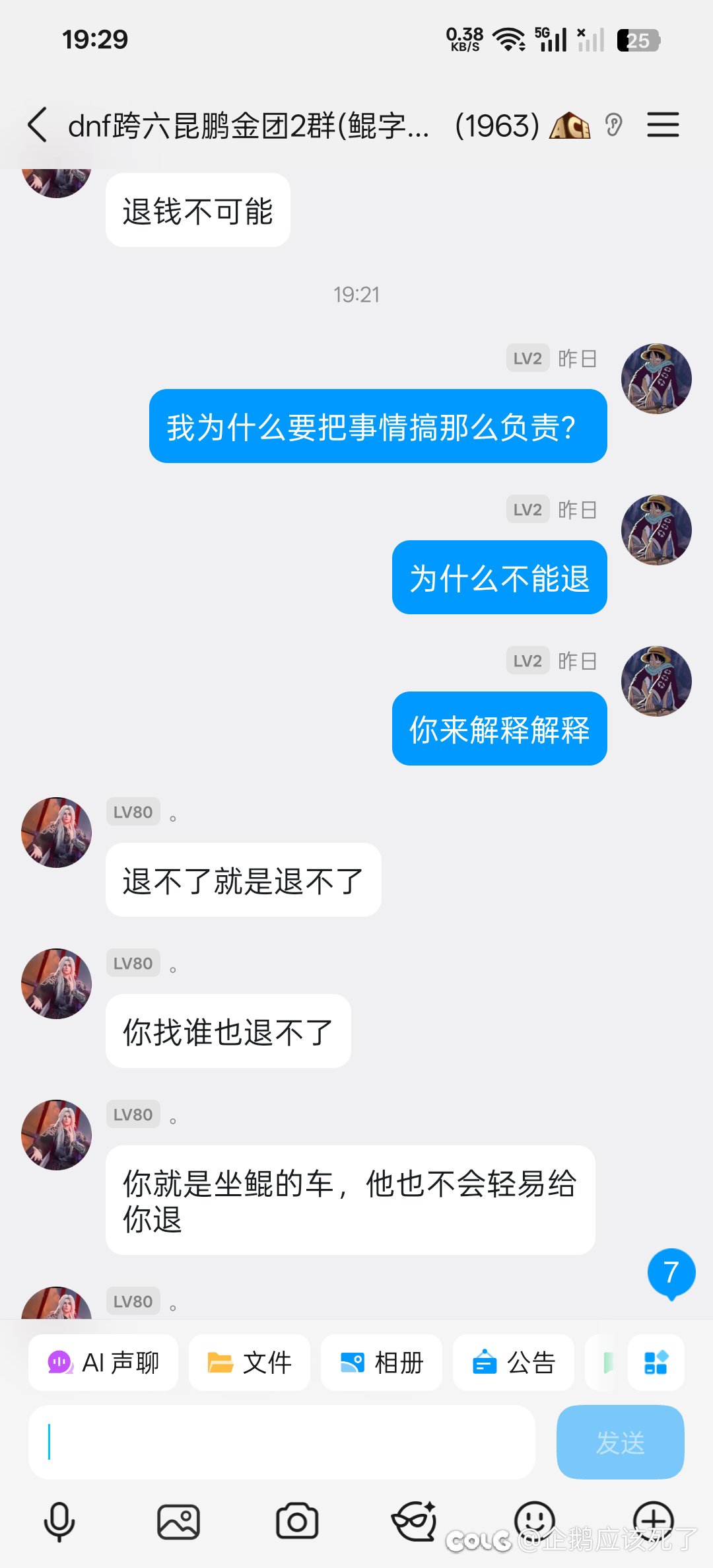Open the more apps grid icon
The image size is (713, 1568).
pos(656,1363)
